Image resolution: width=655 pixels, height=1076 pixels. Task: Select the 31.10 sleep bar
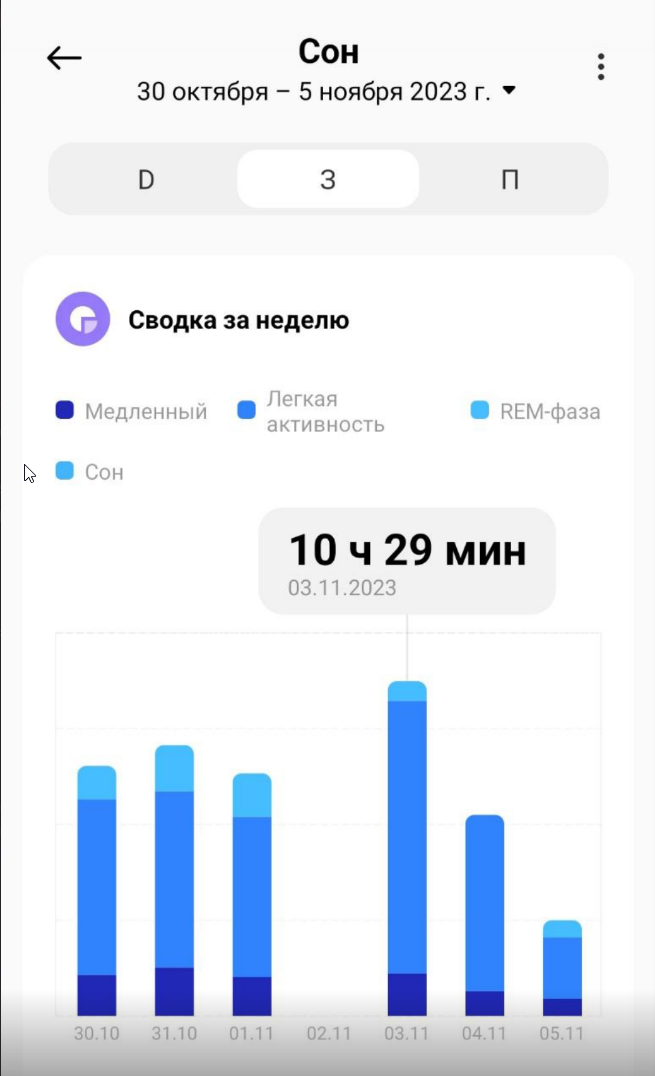[x=174, y=880]
